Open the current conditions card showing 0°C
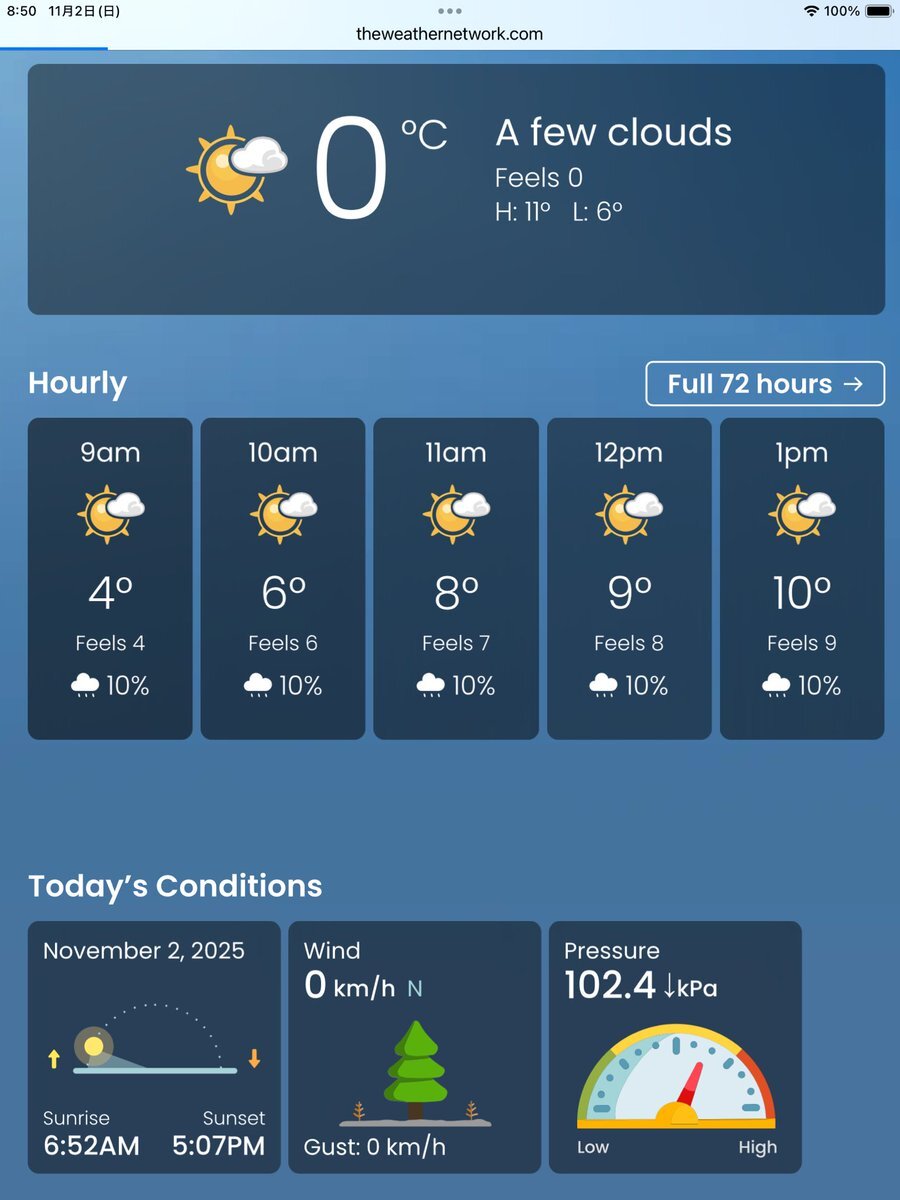Image resolution: width=900 pixels, height=1200 pixels. coord(456,189)
